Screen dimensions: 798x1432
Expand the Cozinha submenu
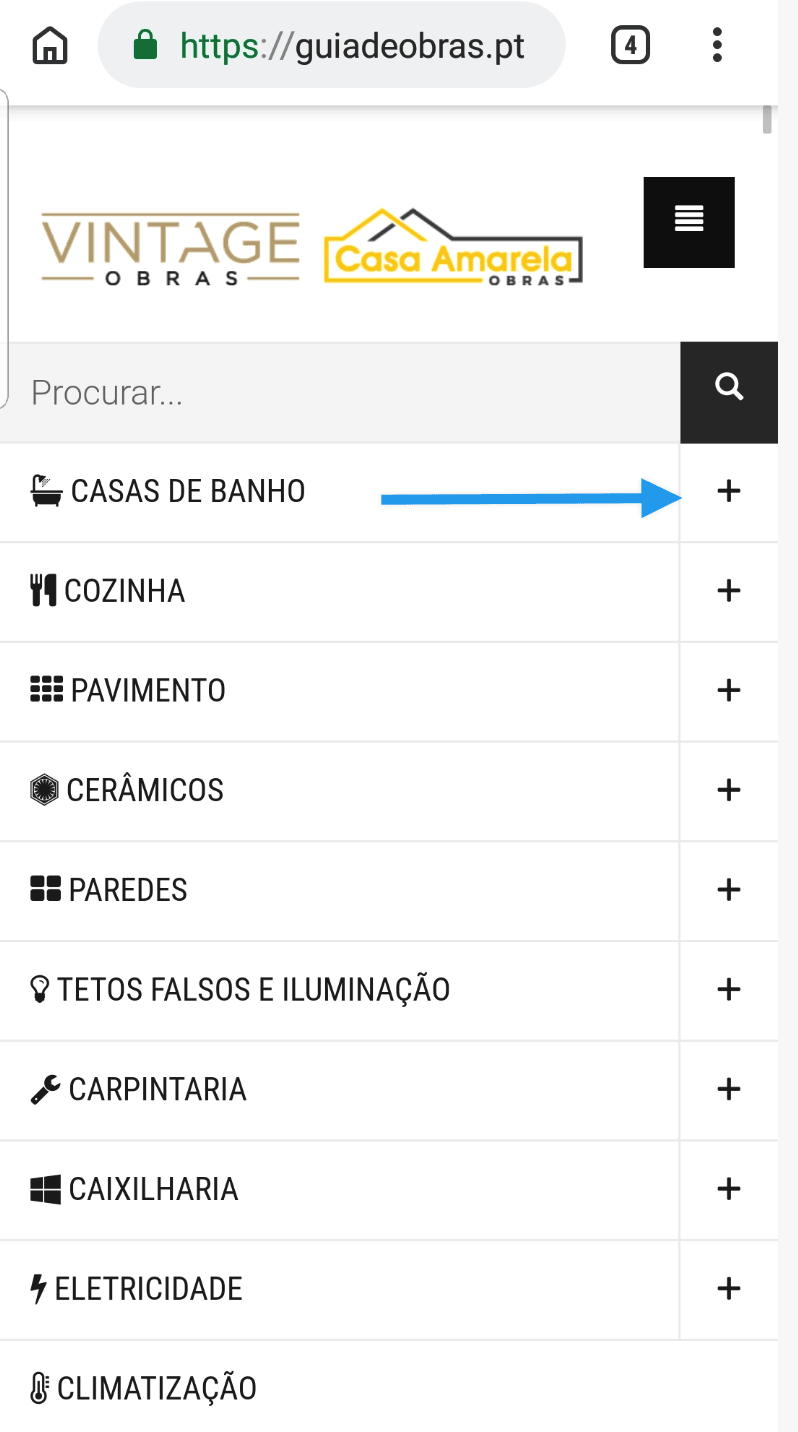pyautogui.click(x=729, y=591)
